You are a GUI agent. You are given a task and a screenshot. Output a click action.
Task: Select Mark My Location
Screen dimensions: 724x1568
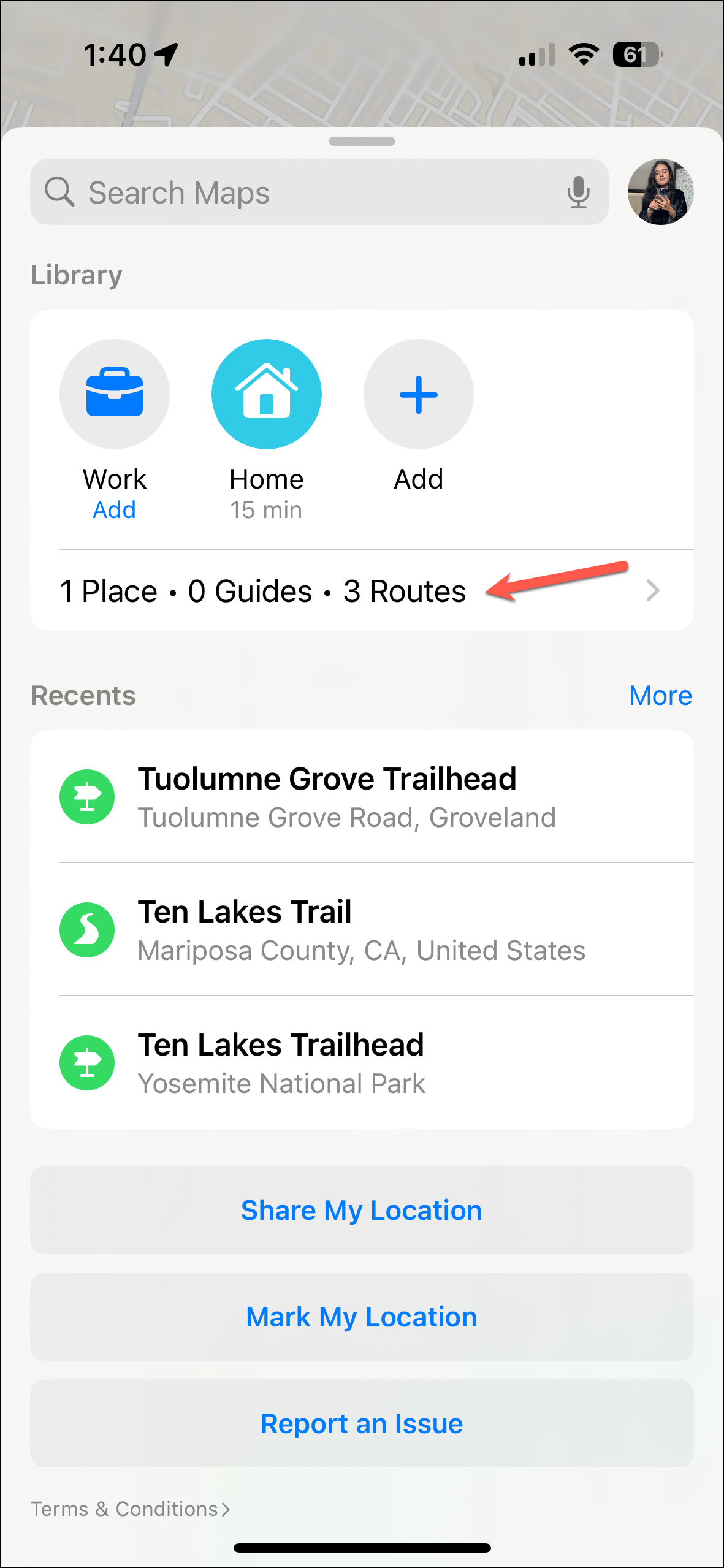(x=362, y=1317)
